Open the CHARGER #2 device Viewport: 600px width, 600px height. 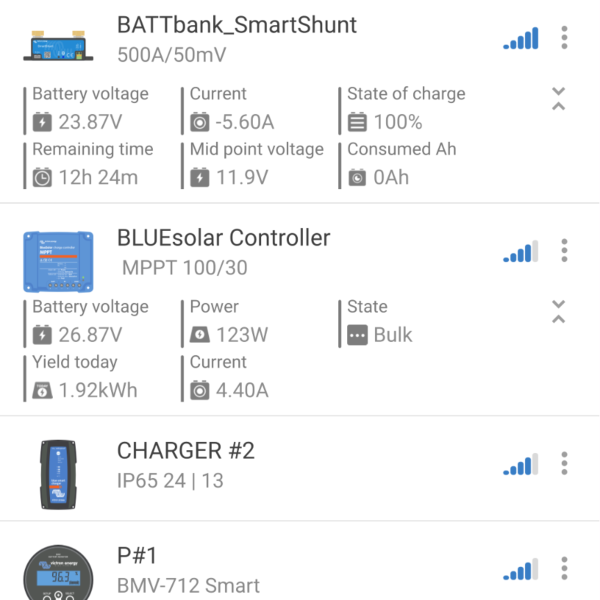point(300,468)
